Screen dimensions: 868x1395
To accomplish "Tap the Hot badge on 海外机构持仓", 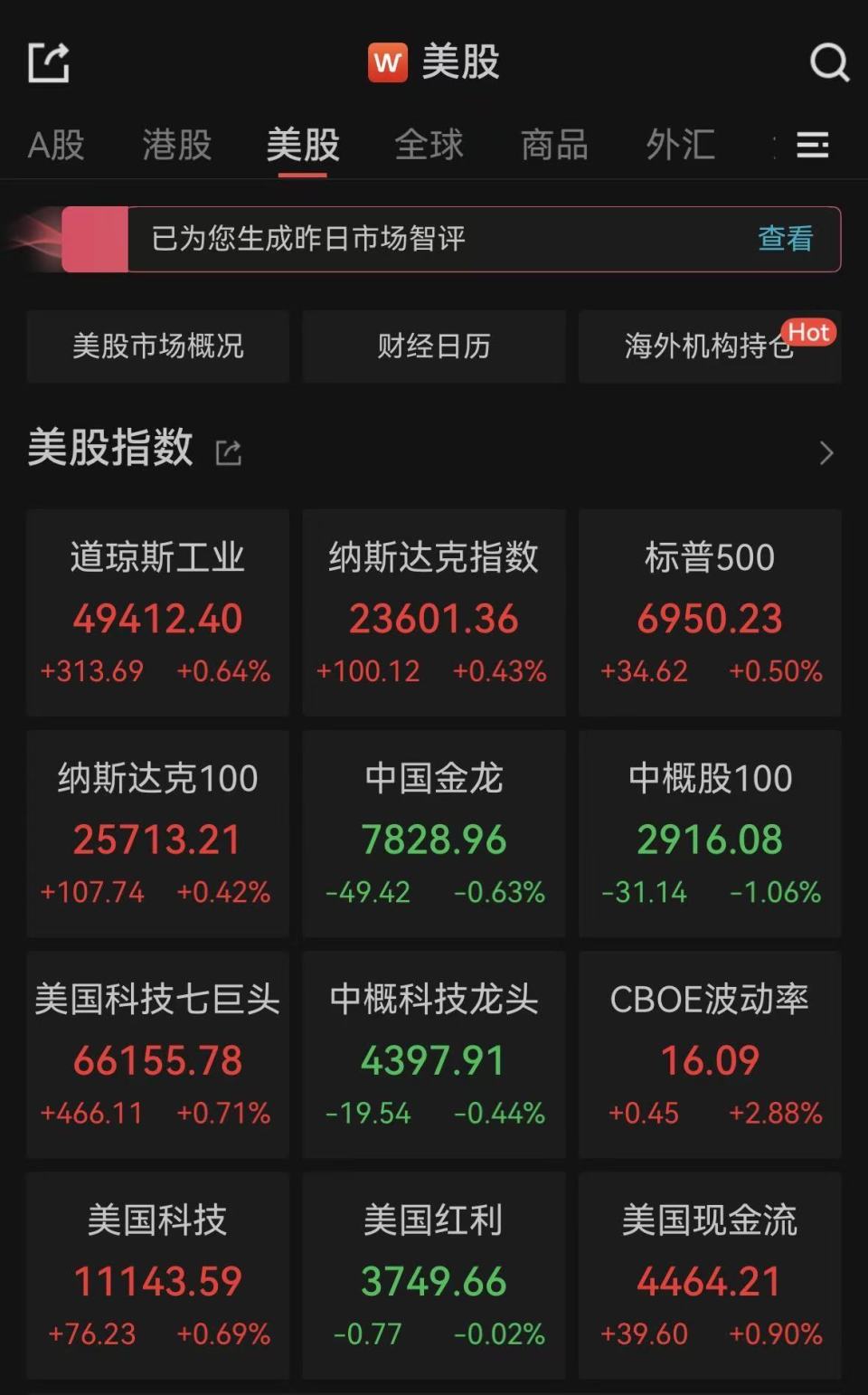I will click(811, 333).
